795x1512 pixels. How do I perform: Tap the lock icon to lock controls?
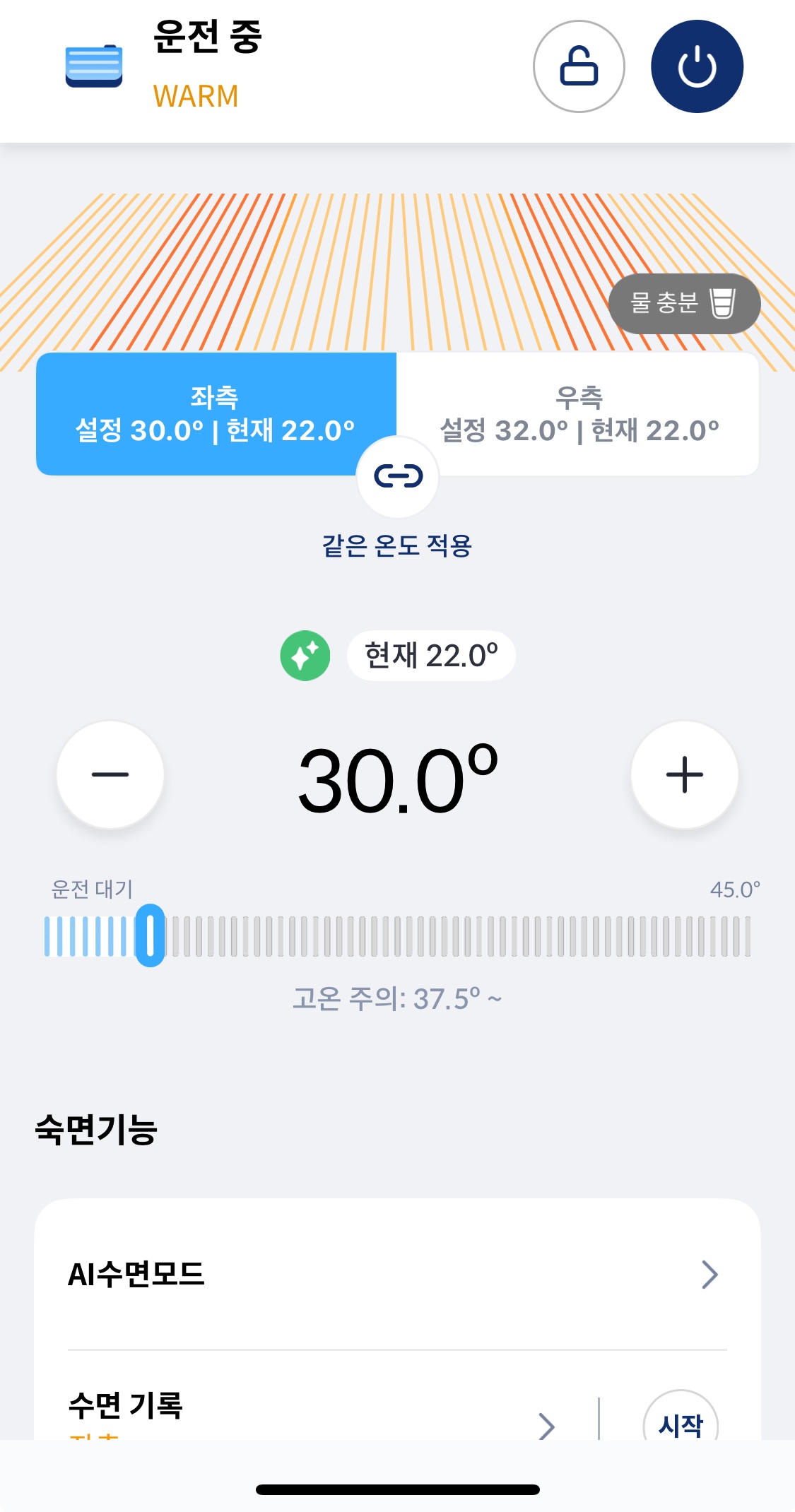(x=578, y=64)
